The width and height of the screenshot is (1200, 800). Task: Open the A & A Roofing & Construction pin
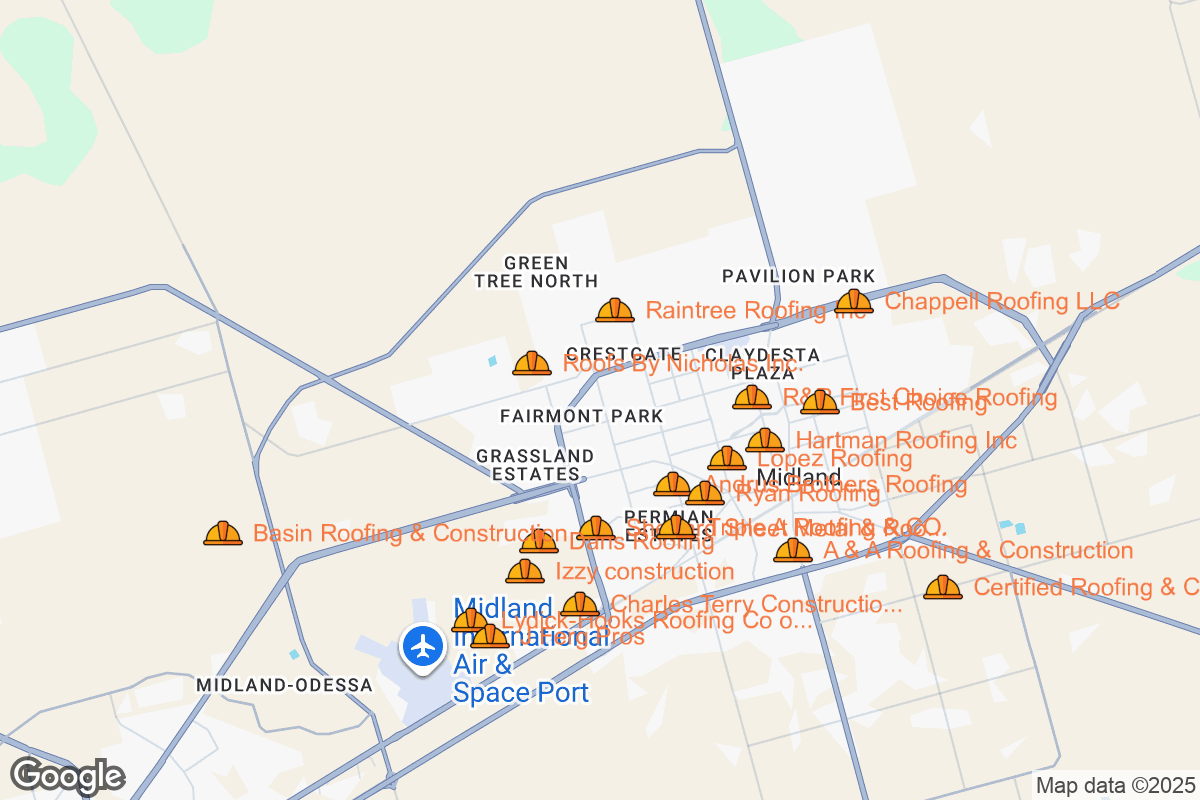click(793, 551)
